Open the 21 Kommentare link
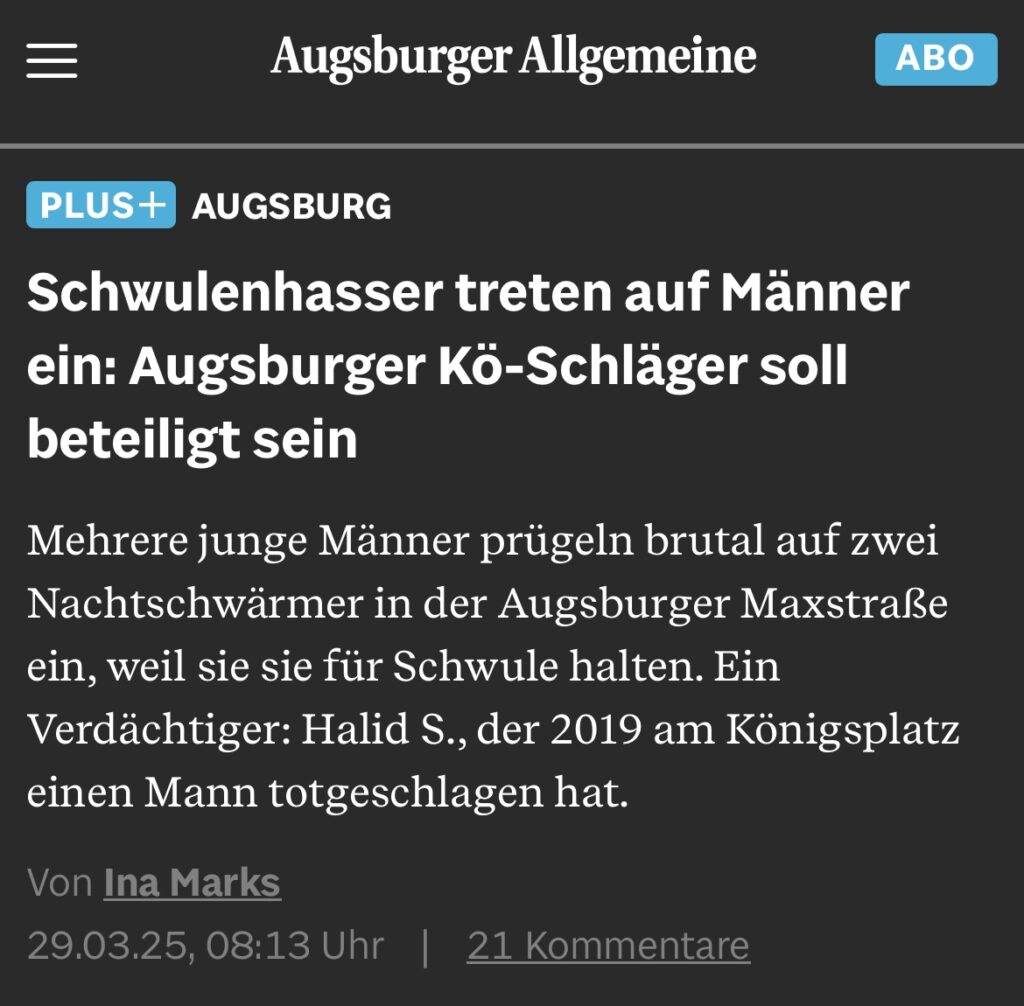The image size is (1024, 1006). [x=608, y=945]
